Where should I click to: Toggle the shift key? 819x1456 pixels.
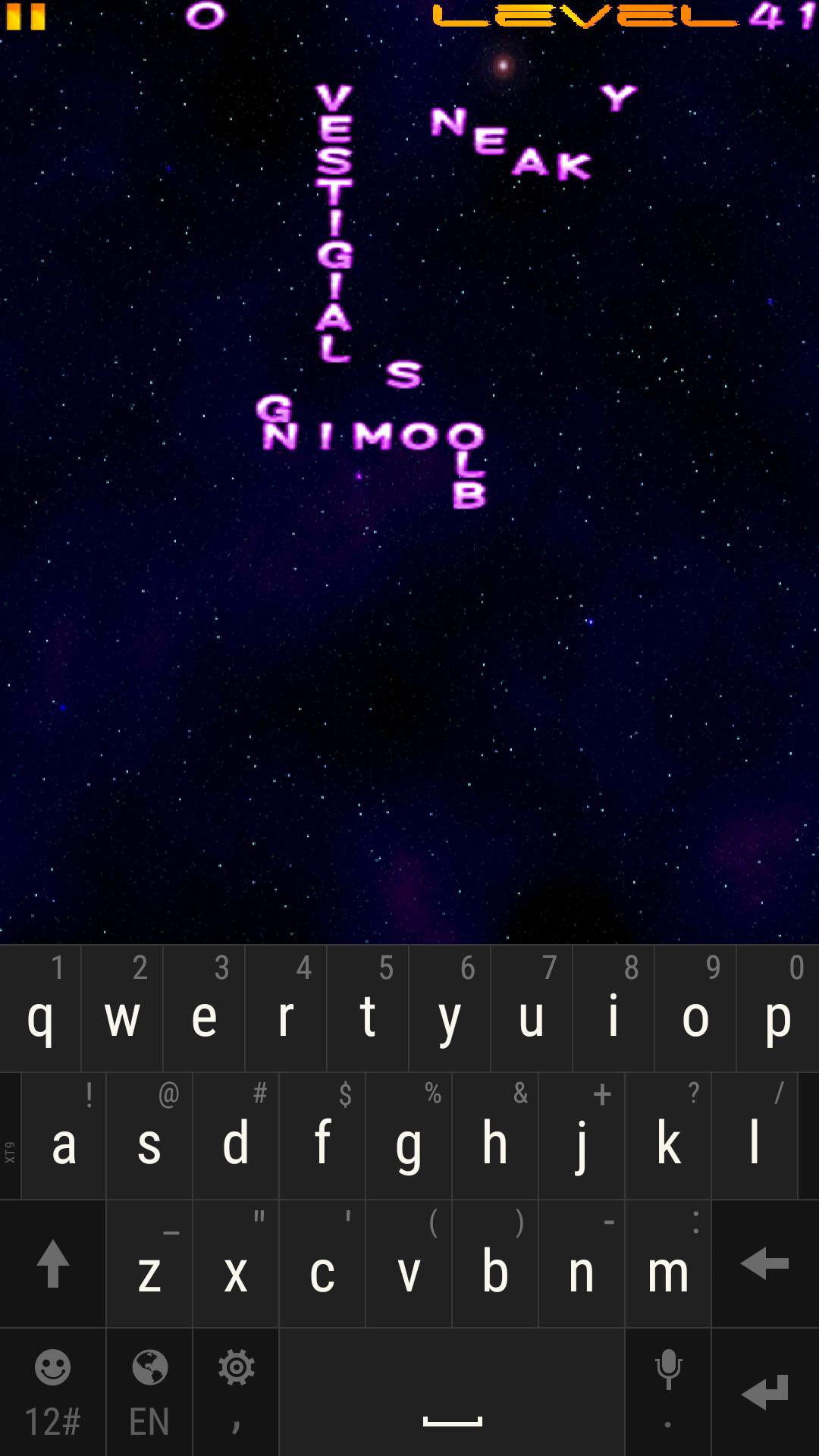pyautogui.click(x=52, y=1264)
